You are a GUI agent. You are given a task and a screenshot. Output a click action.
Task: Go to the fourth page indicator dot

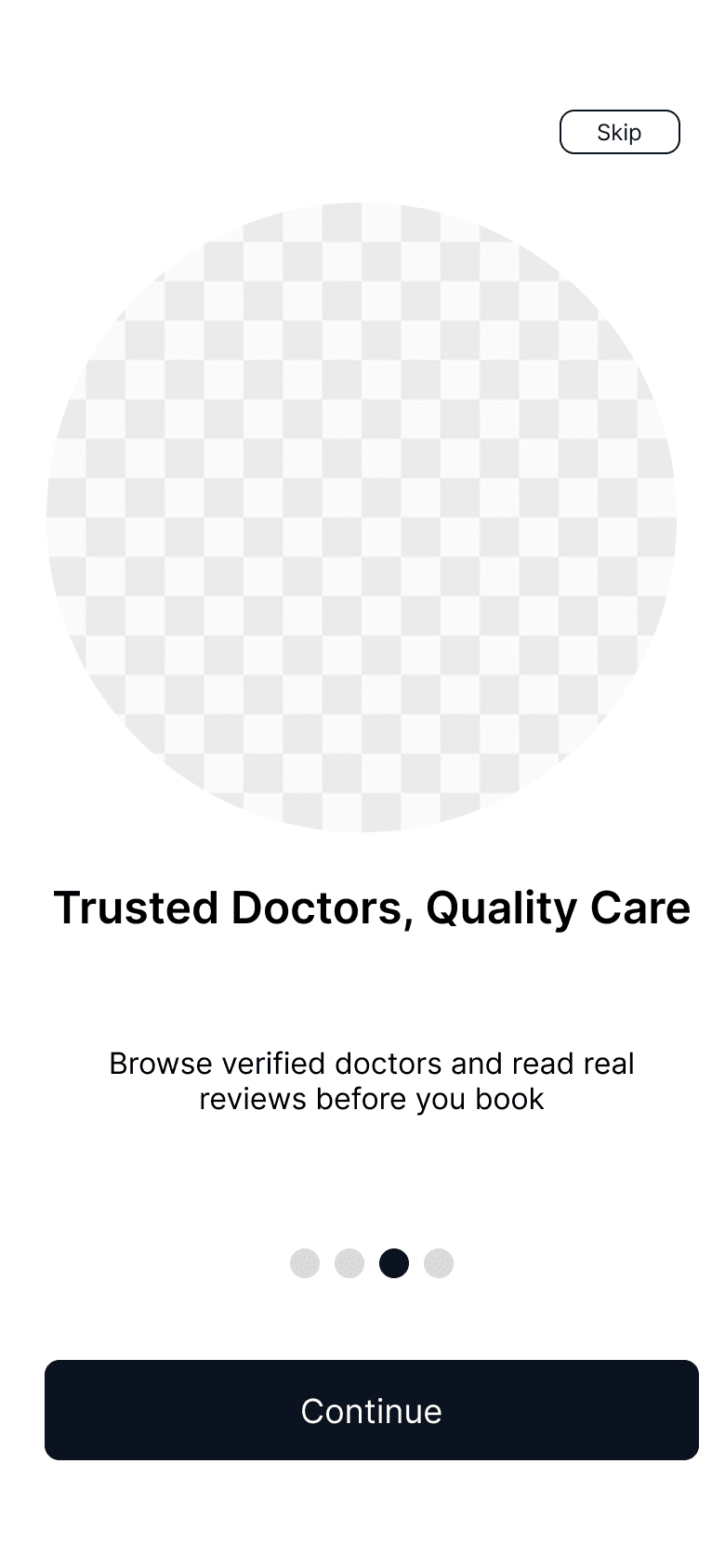pyautogui.click(x=439, y=1263)
